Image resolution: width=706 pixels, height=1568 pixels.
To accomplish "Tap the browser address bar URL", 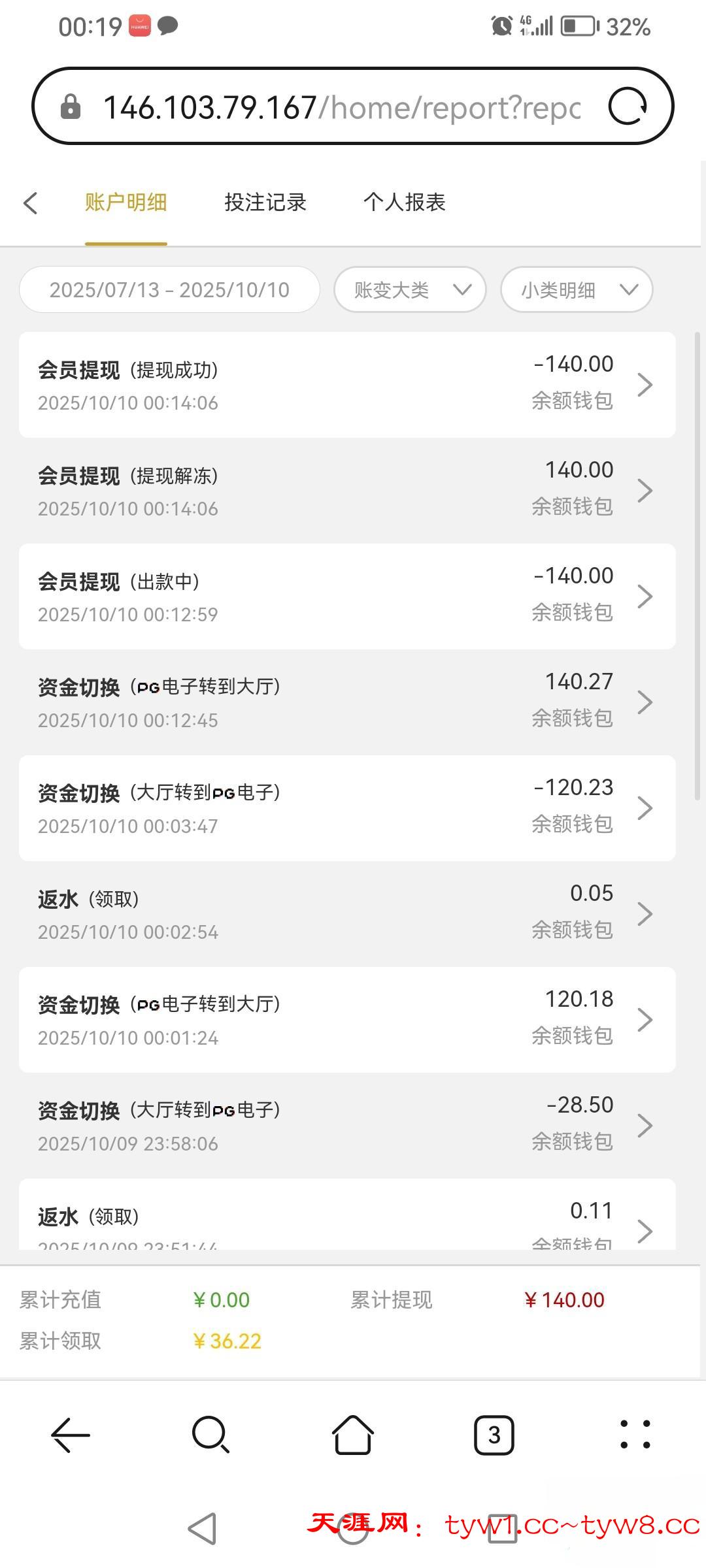I will click(340, 107).
